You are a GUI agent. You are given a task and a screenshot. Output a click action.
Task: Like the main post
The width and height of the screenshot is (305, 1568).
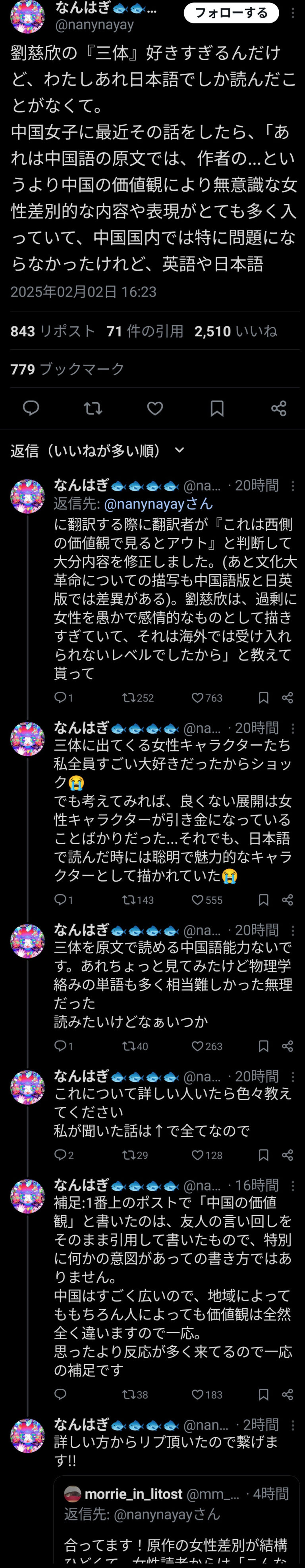pos(155,408)
